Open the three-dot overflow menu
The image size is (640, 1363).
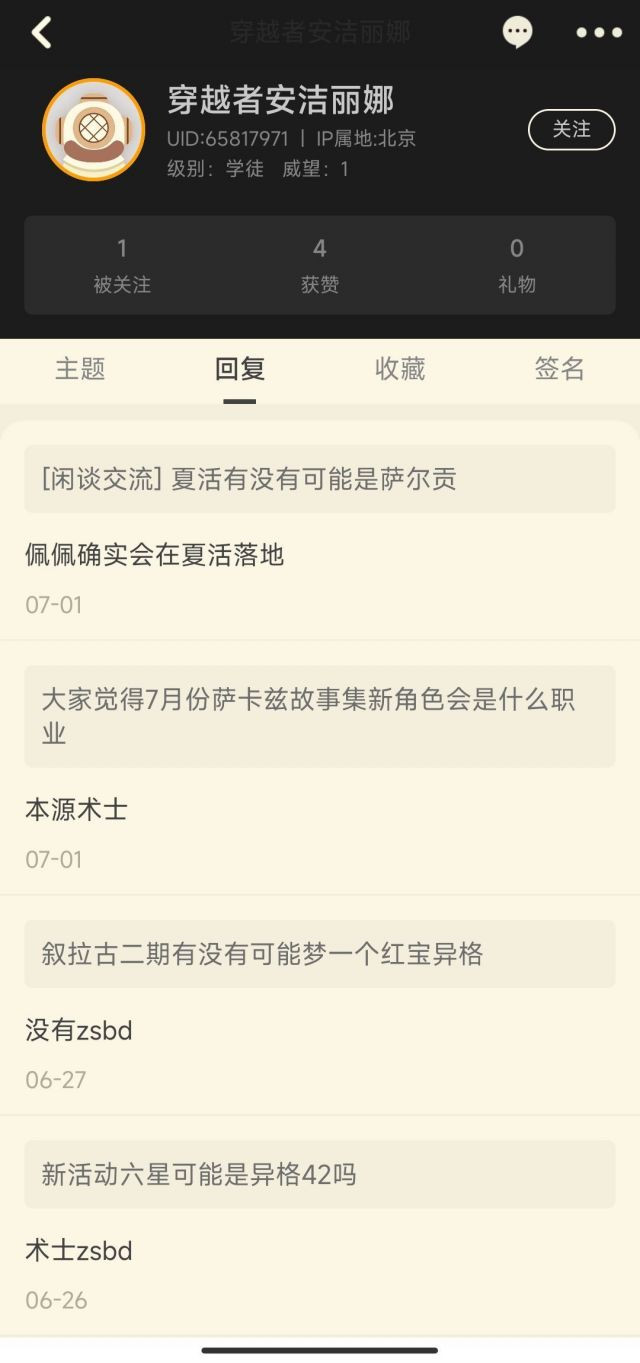point(598,32)
